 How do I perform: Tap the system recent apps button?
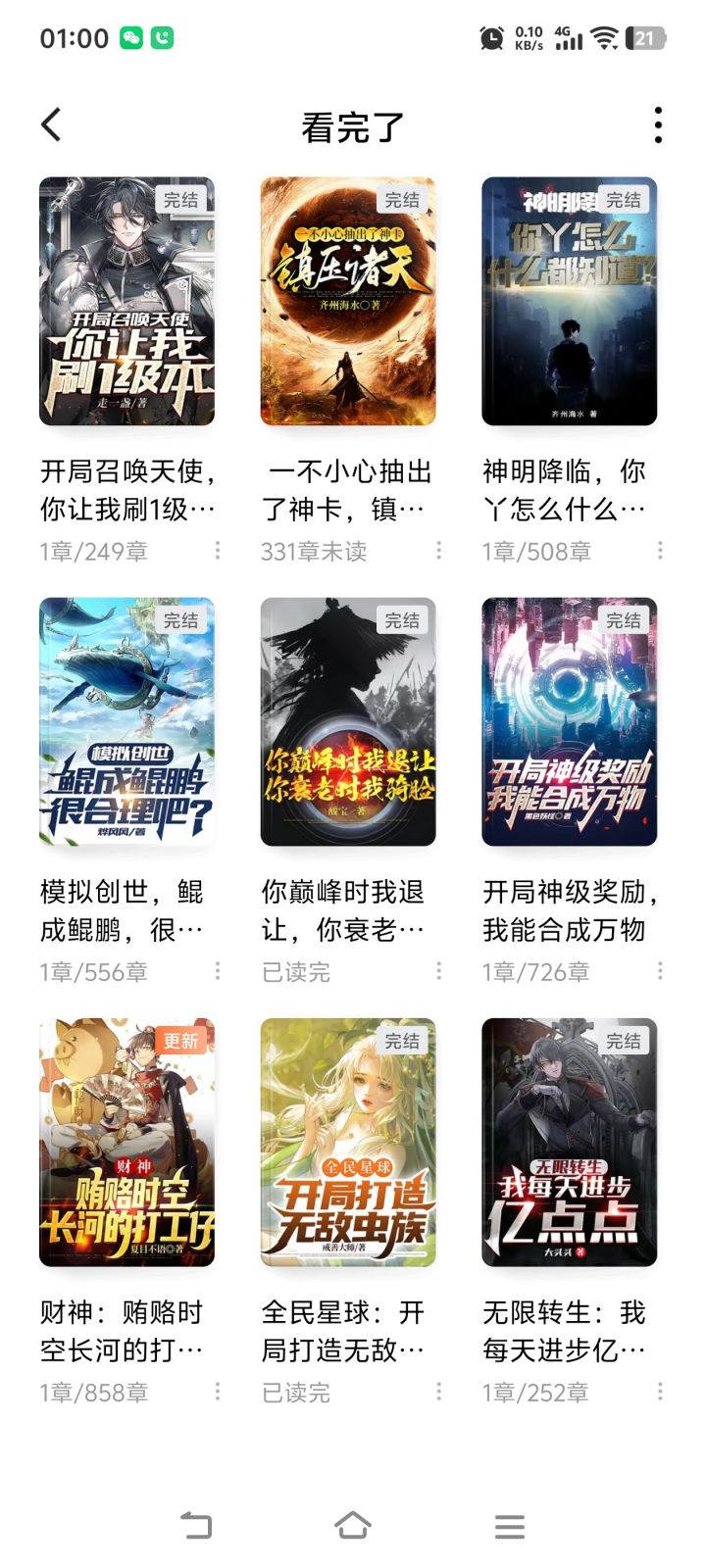[509, 1527]
